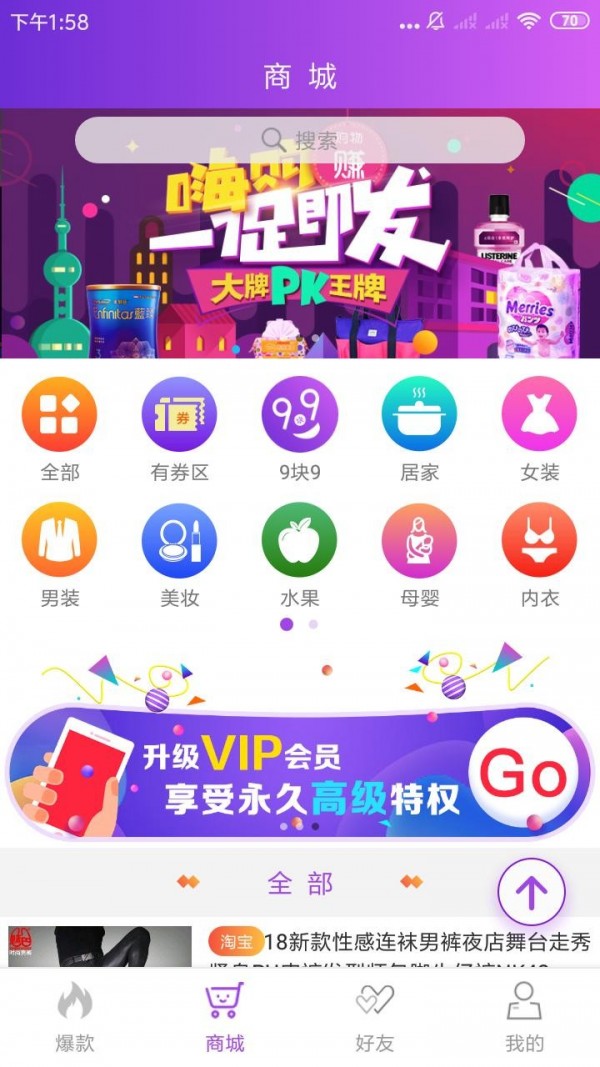
Task: Tap the back-to-top arrow button
Action: 531,891
